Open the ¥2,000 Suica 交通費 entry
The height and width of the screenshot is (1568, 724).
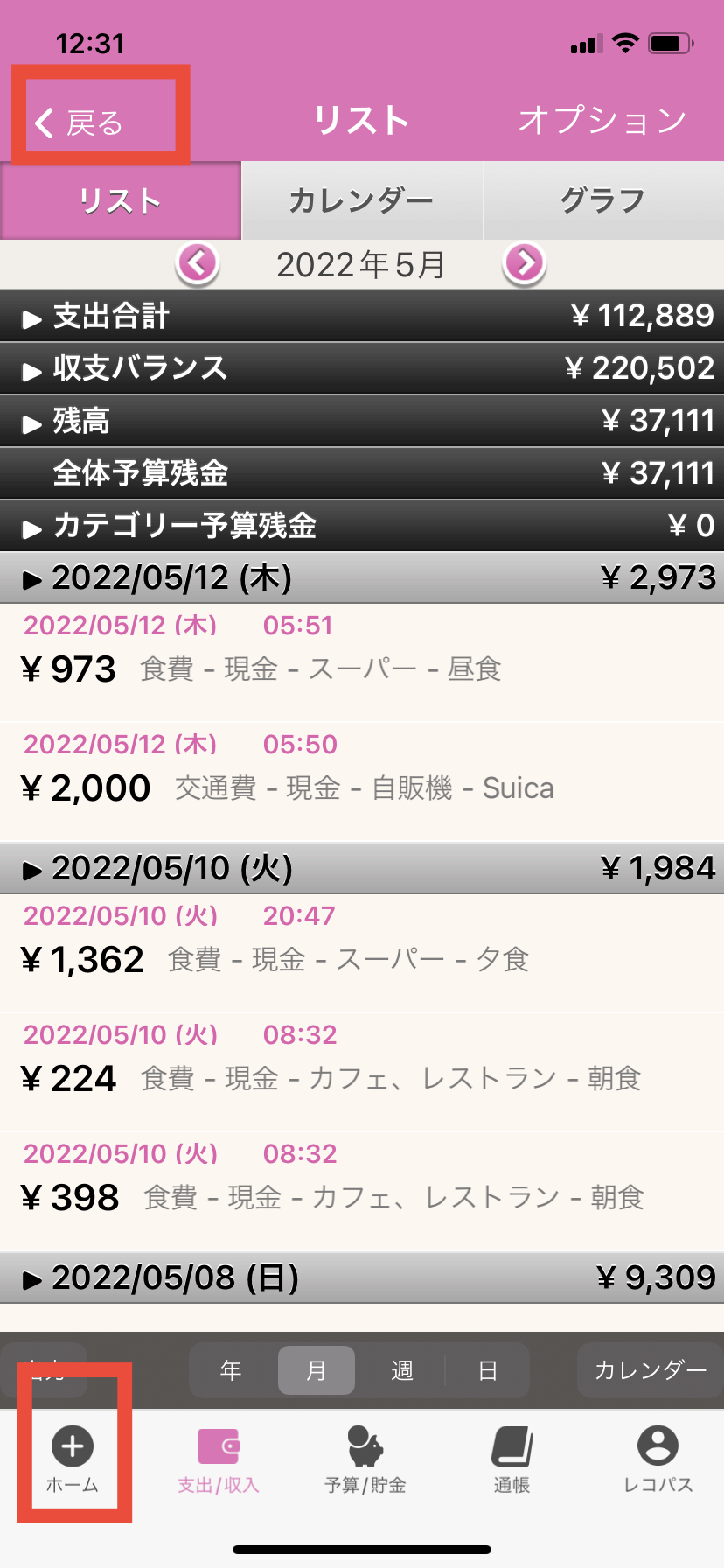click(361, 780)
